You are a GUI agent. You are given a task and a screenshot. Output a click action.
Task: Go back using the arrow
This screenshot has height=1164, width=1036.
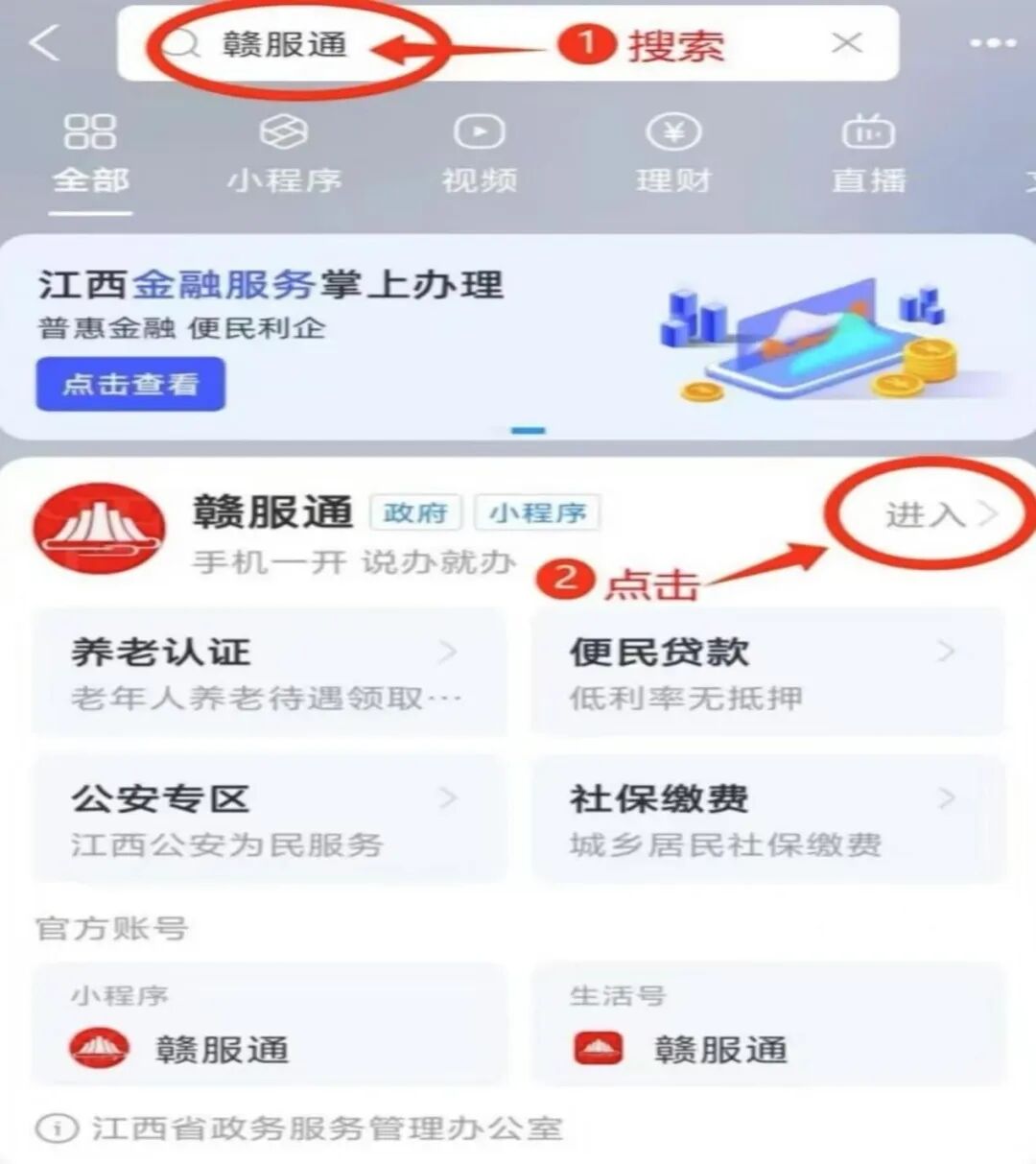click(45, 43)
